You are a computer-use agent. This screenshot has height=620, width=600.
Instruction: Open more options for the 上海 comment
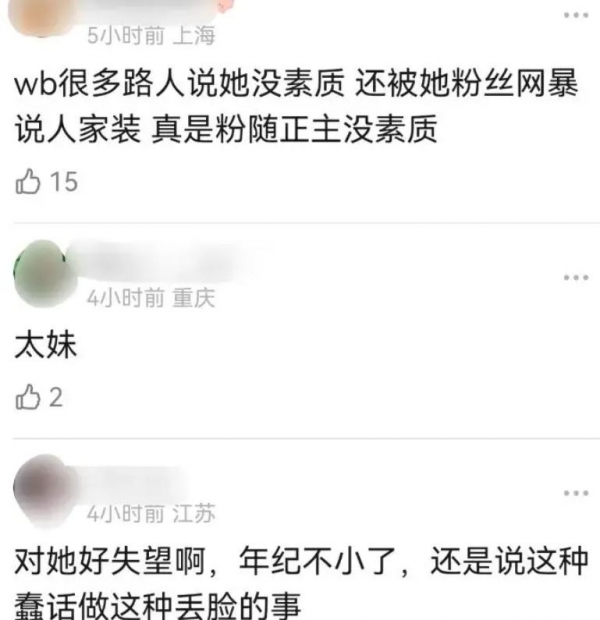[576, 15]
